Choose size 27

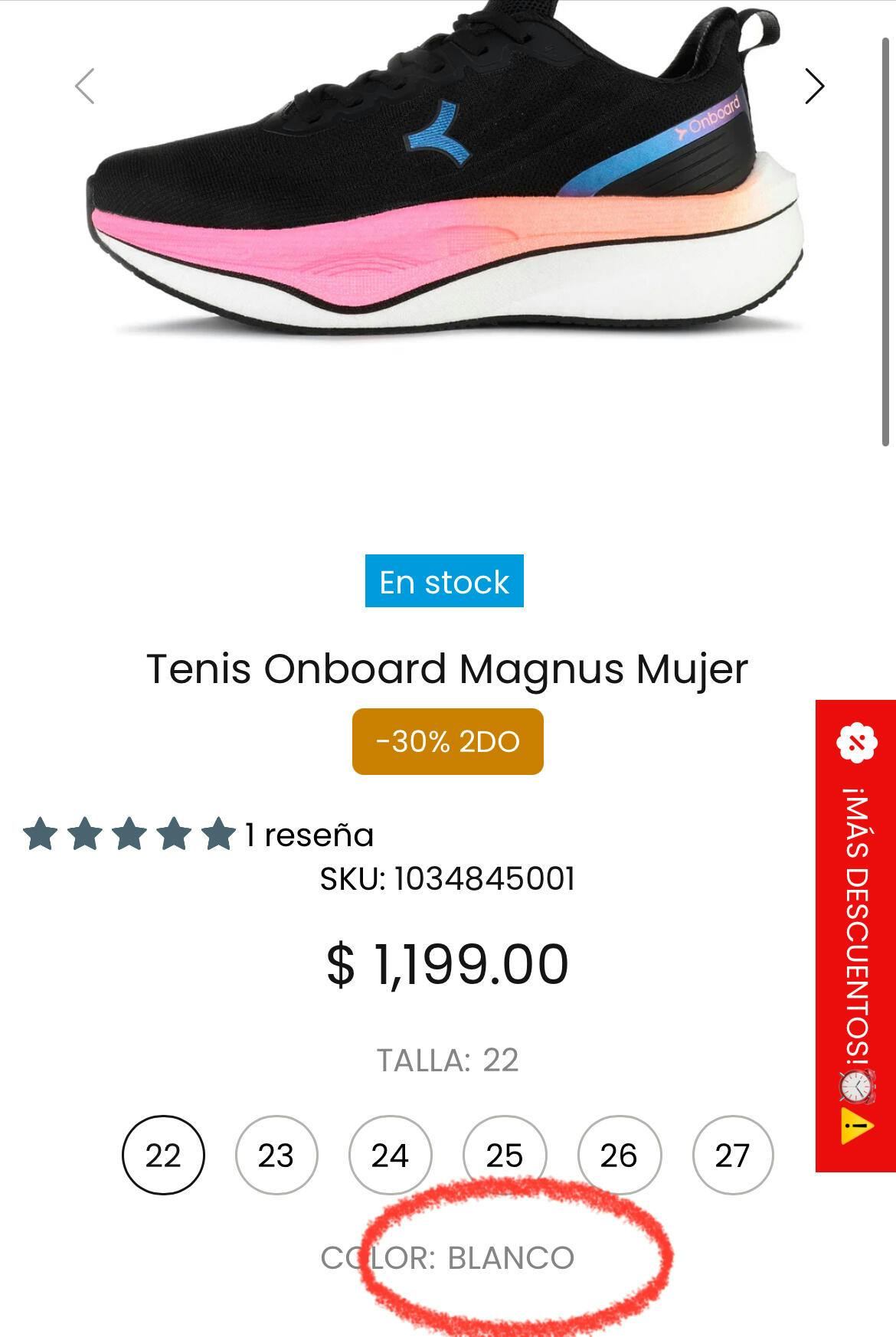tap(732, 1155)
